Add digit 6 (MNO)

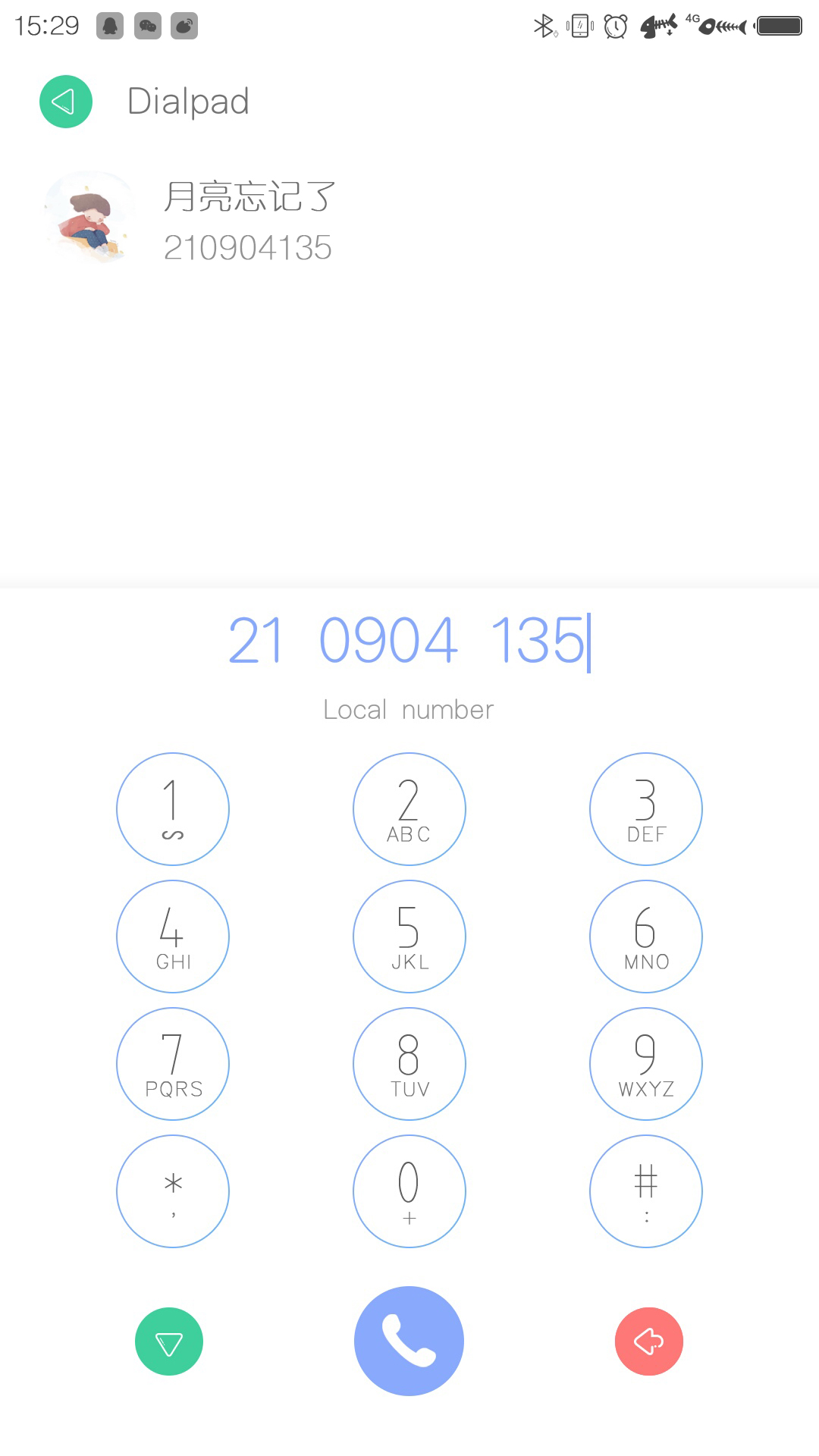[646, 937]
